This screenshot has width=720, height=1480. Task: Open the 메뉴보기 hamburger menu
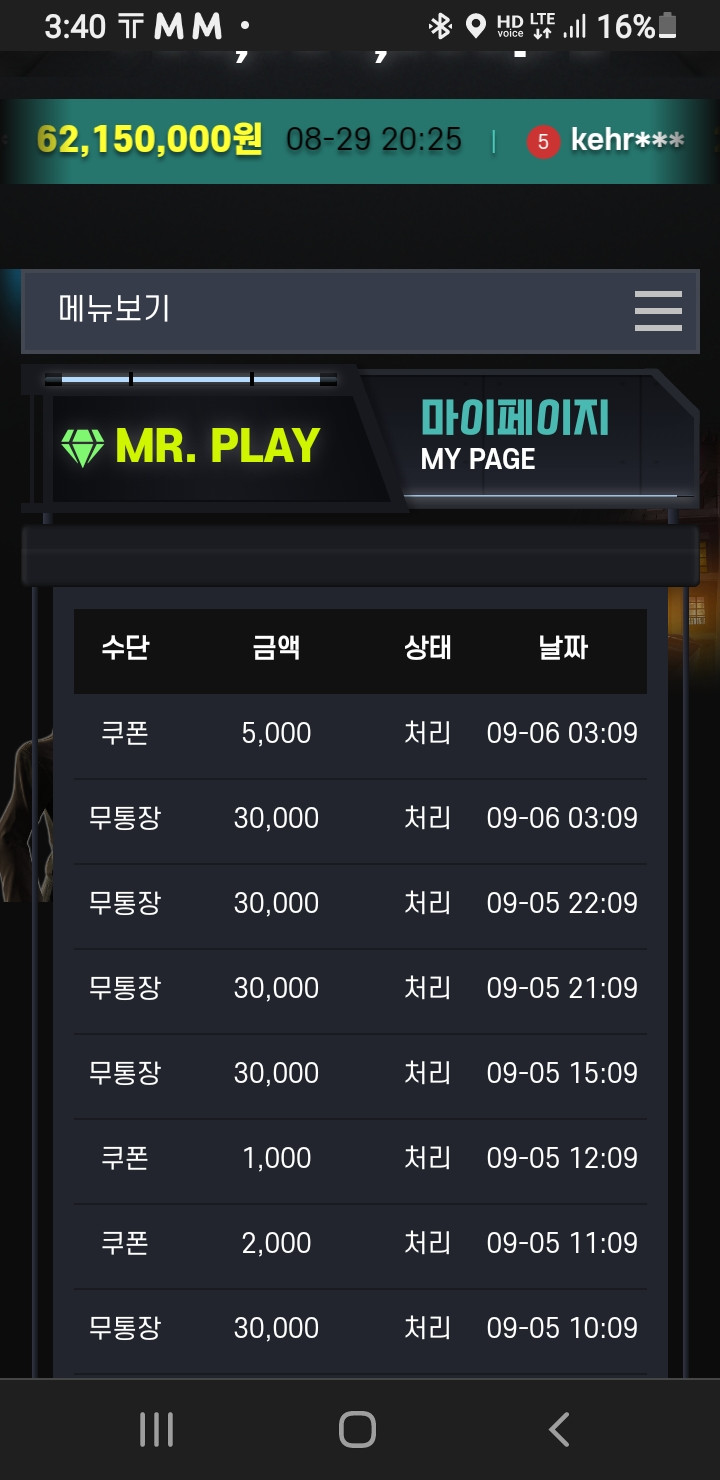point(658,311)
